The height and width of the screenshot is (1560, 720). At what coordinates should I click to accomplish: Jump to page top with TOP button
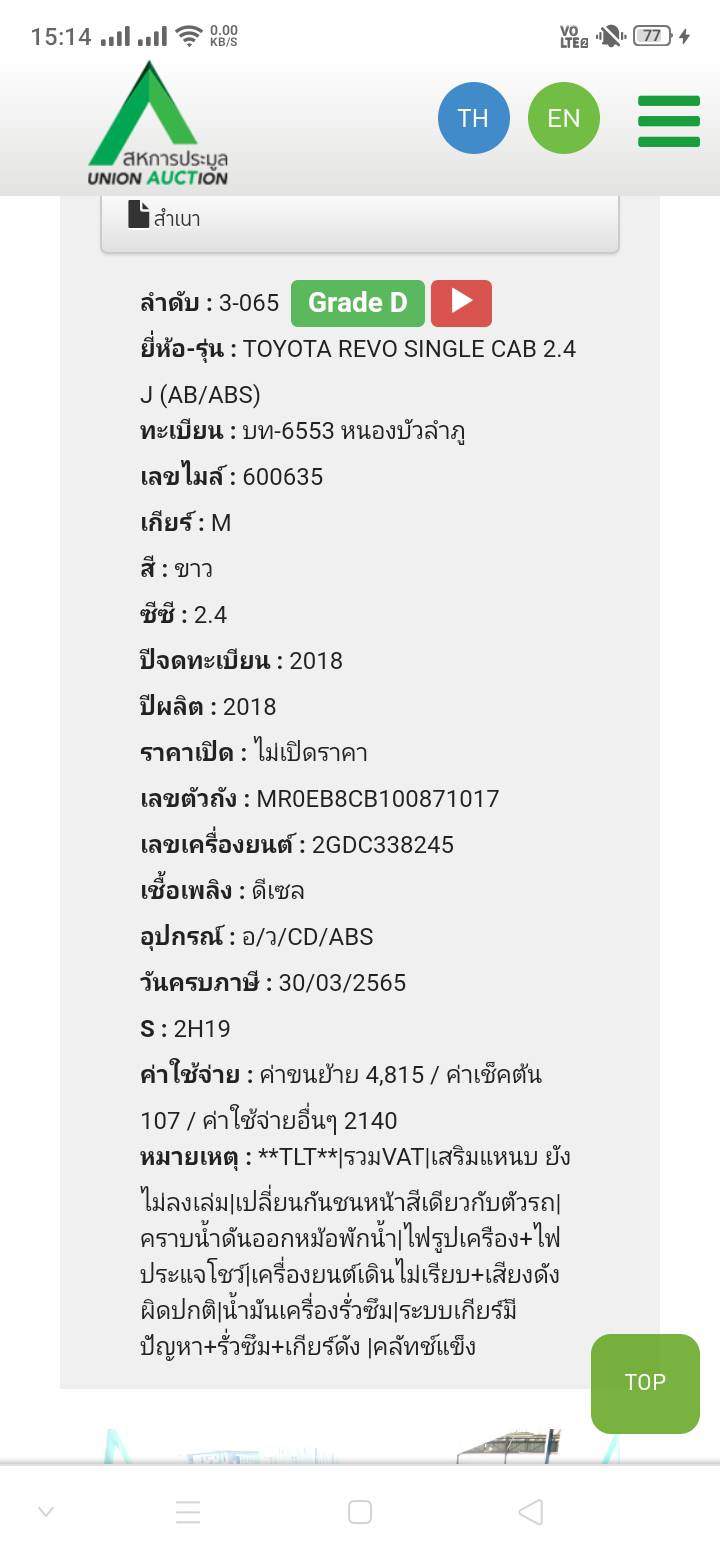pos(644,1382)
